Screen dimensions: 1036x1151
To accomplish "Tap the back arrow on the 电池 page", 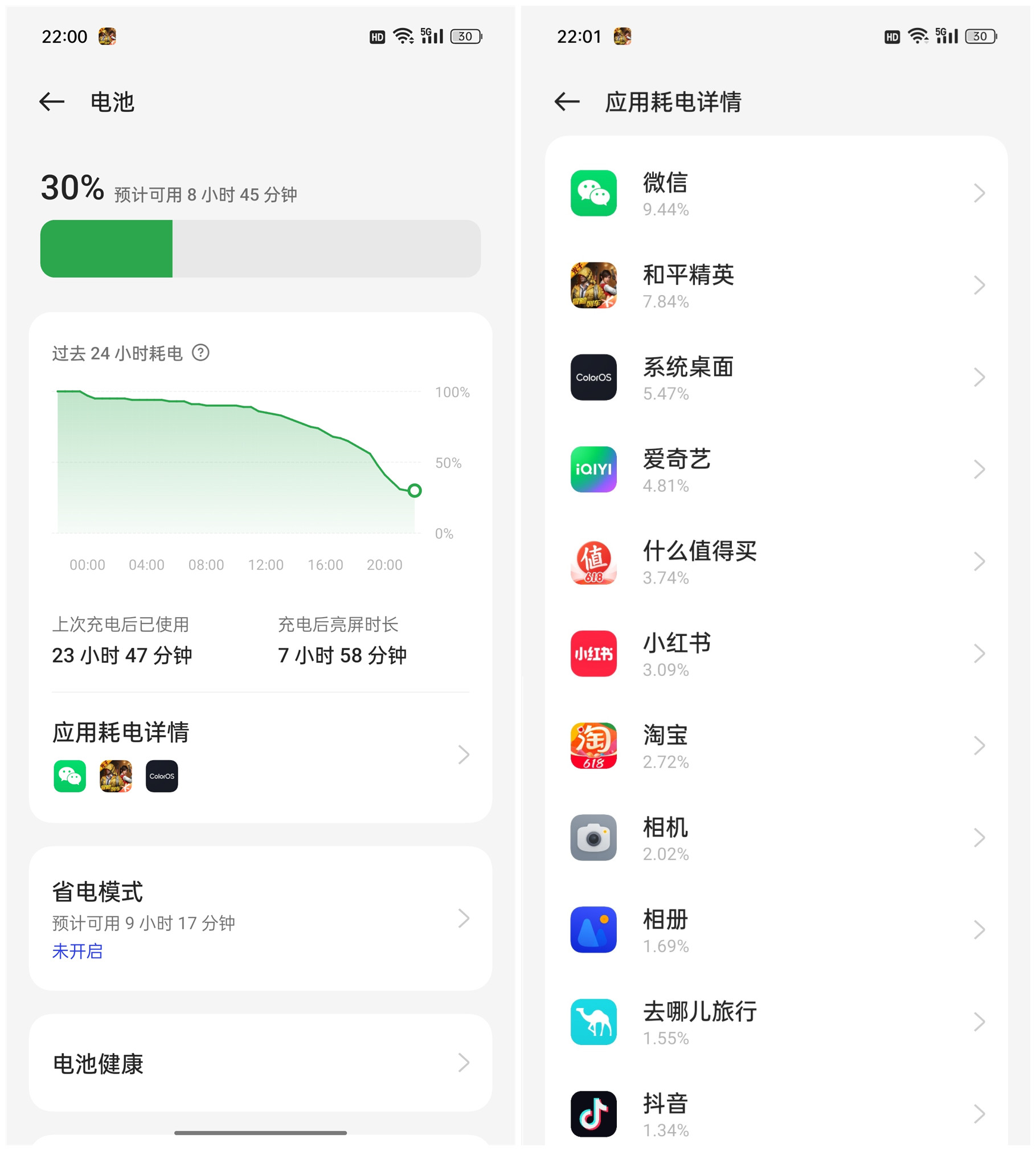I will [x=52, y=102].
